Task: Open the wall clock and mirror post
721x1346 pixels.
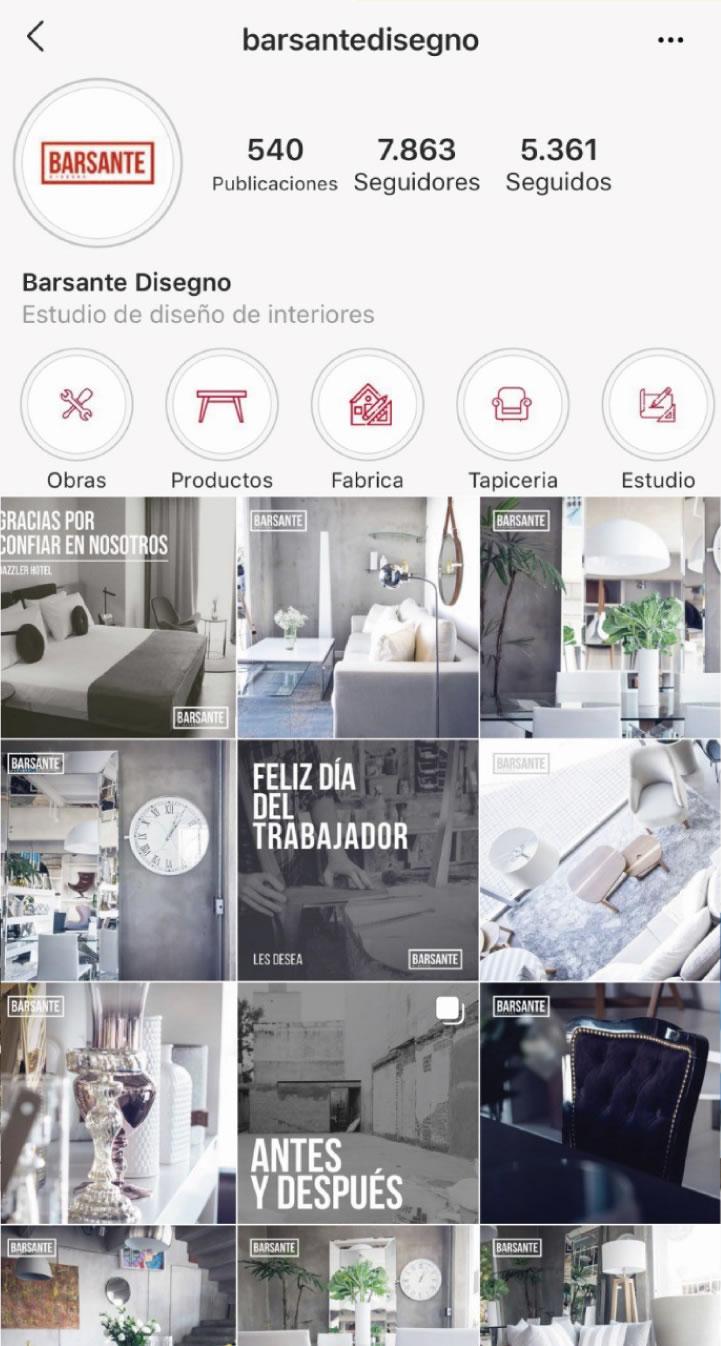Action: tap(118, 860)
